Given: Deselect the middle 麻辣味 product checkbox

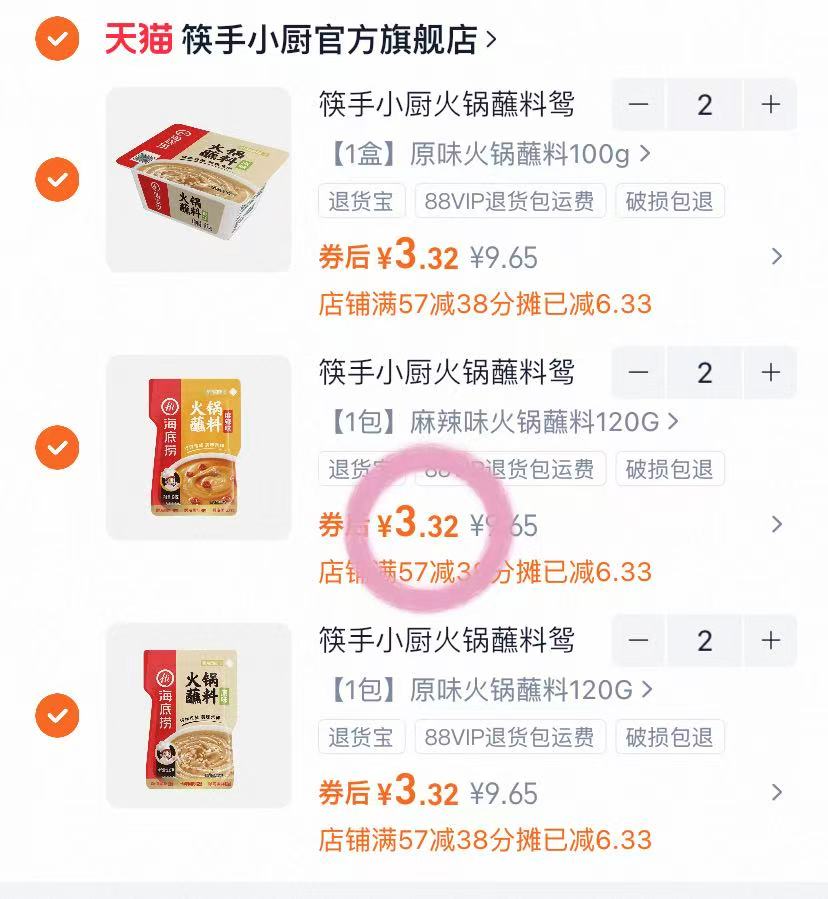Looking at the screenshot, I should (57, 447).
